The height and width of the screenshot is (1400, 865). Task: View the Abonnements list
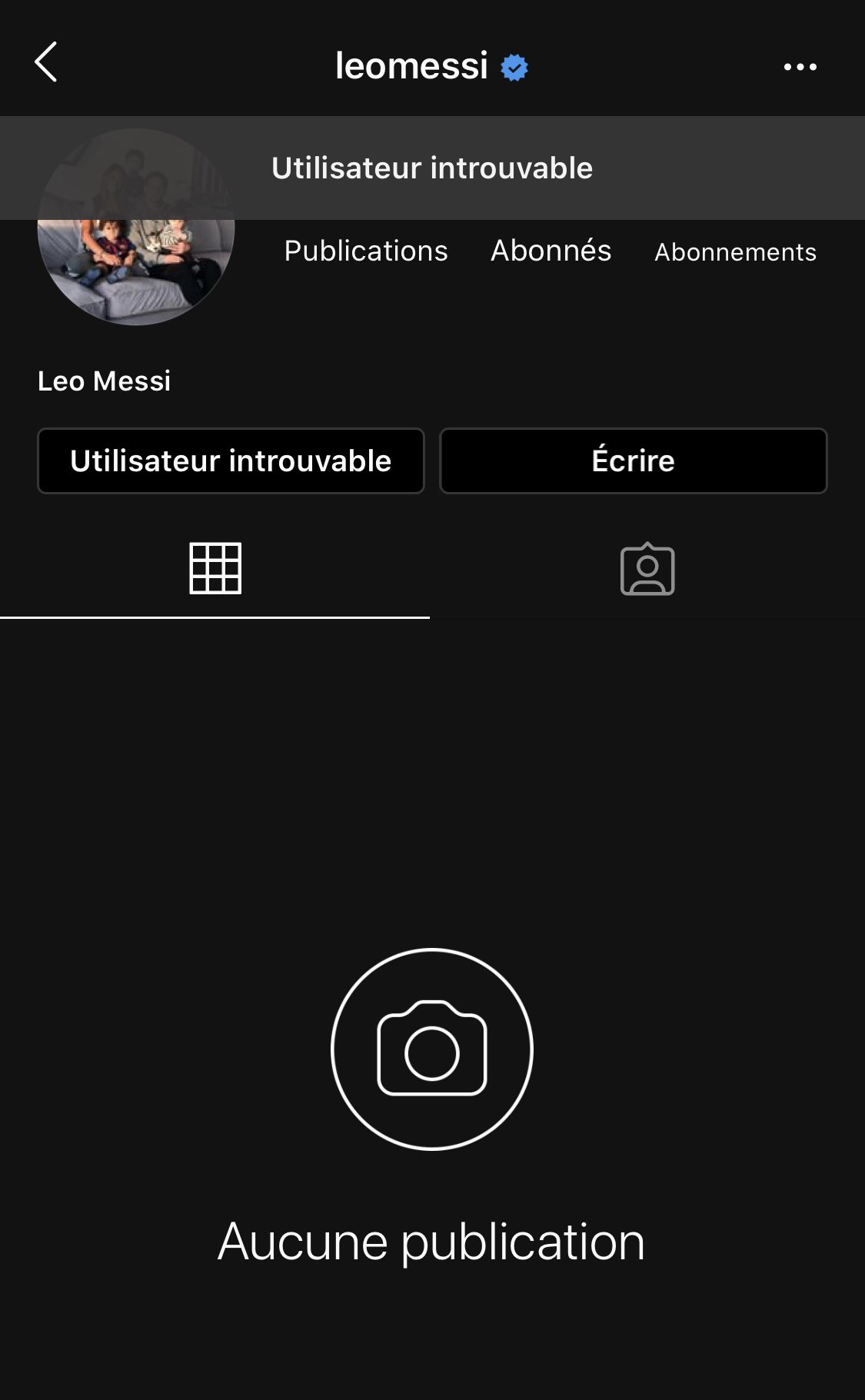point(735,252)
